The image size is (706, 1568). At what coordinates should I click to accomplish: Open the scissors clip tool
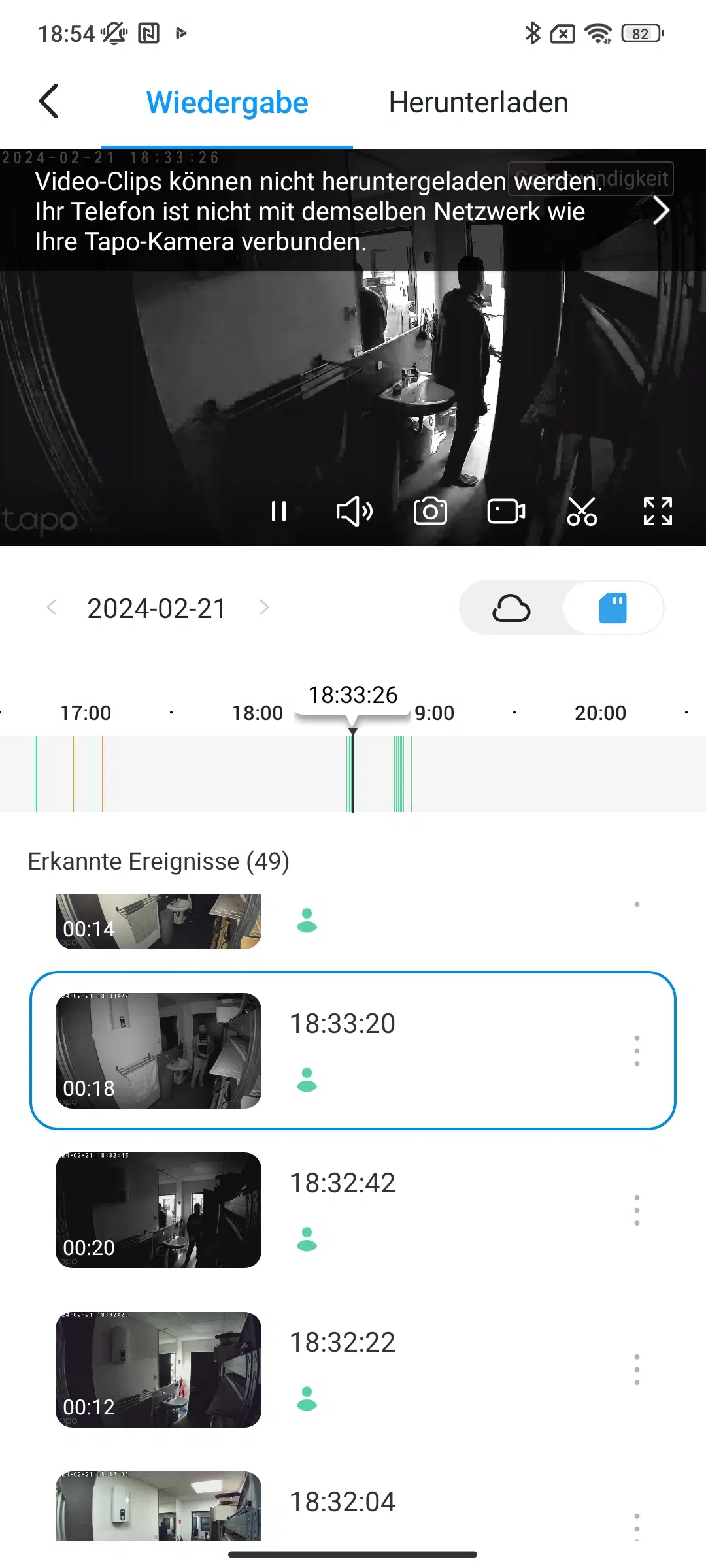click(582, 511)
